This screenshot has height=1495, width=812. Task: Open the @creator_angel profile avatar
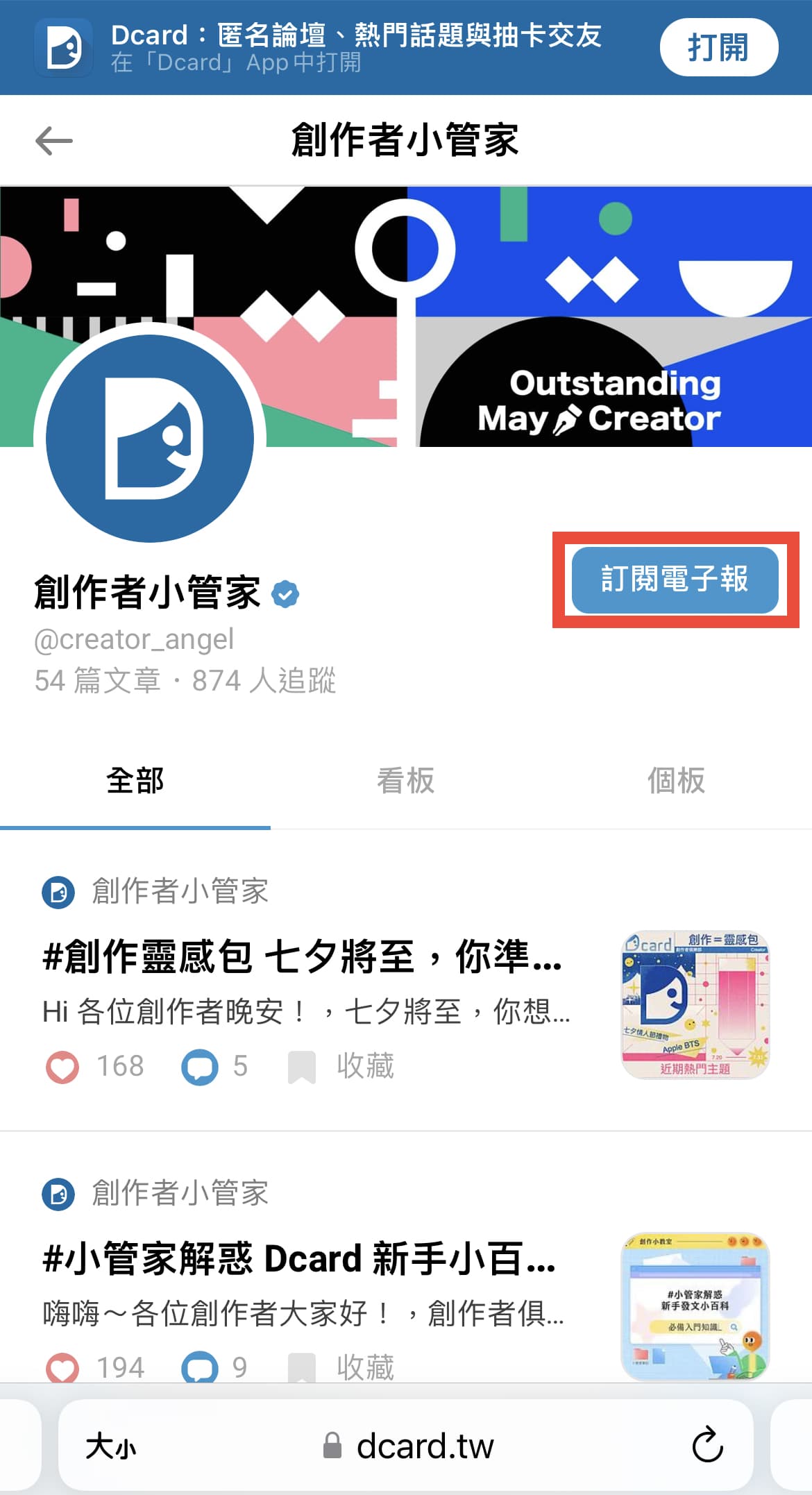148,438
